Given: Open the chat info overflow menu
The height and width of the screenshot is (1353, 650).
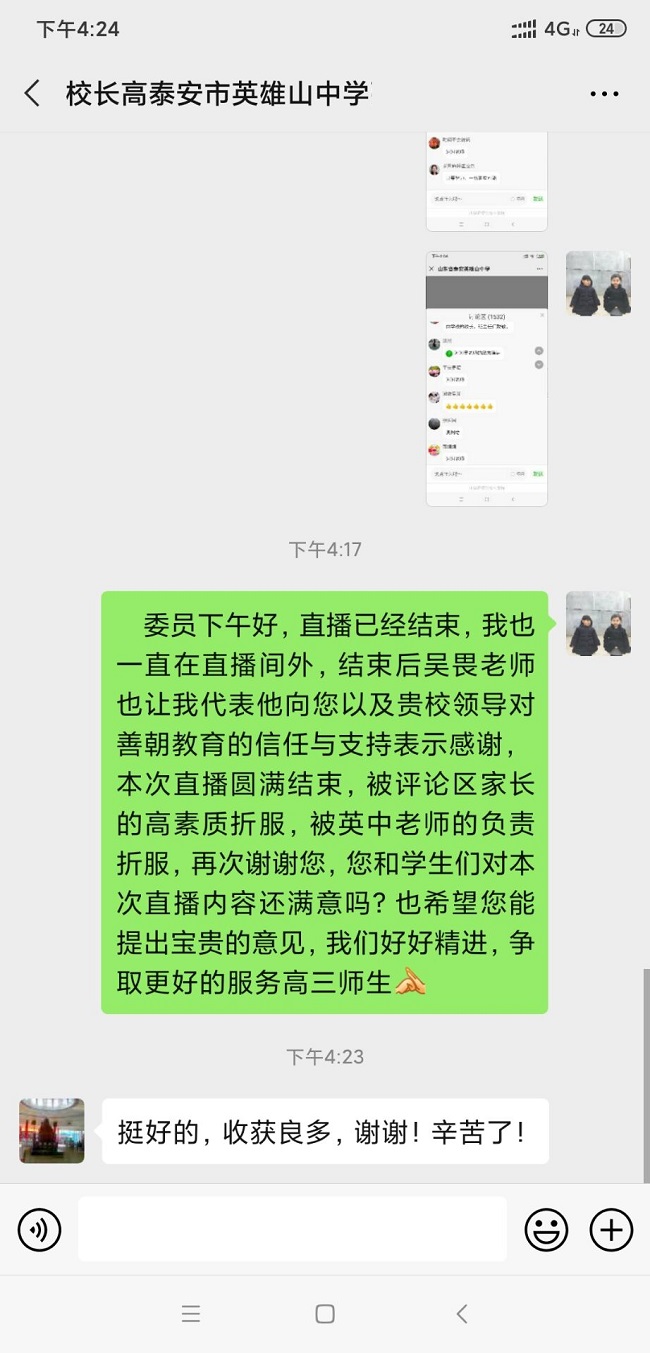Looking at the screenshot, I should pos(604,94).
